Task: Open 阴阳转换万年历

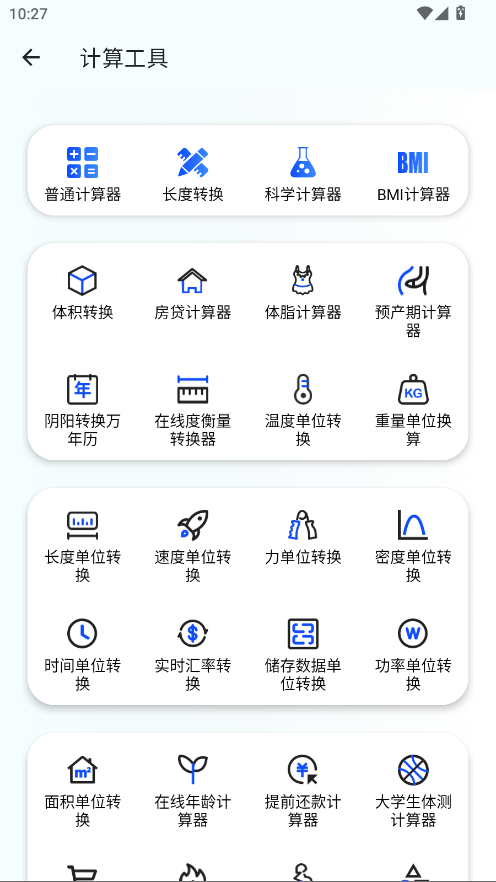Action: click(x=83, y=410)
